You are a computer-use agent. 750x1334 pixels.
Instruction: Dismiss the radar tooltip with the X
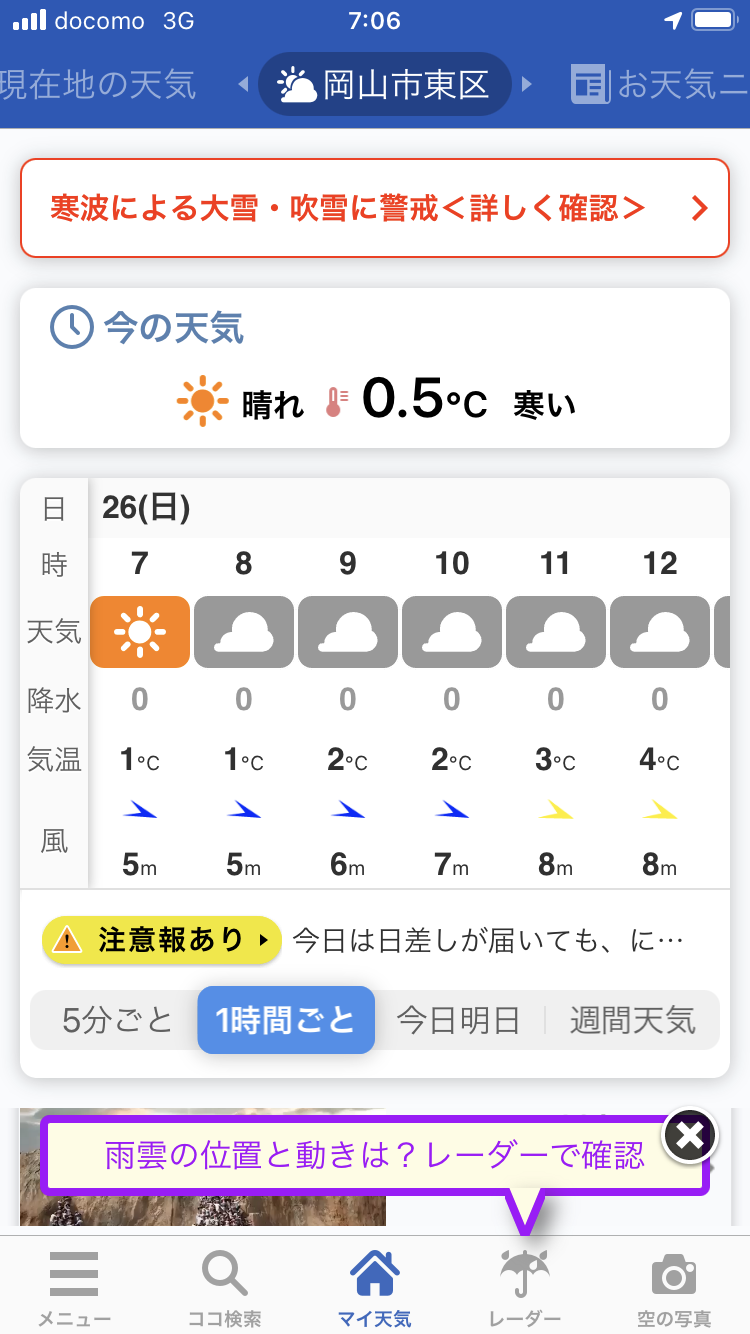pos(690,1135)
